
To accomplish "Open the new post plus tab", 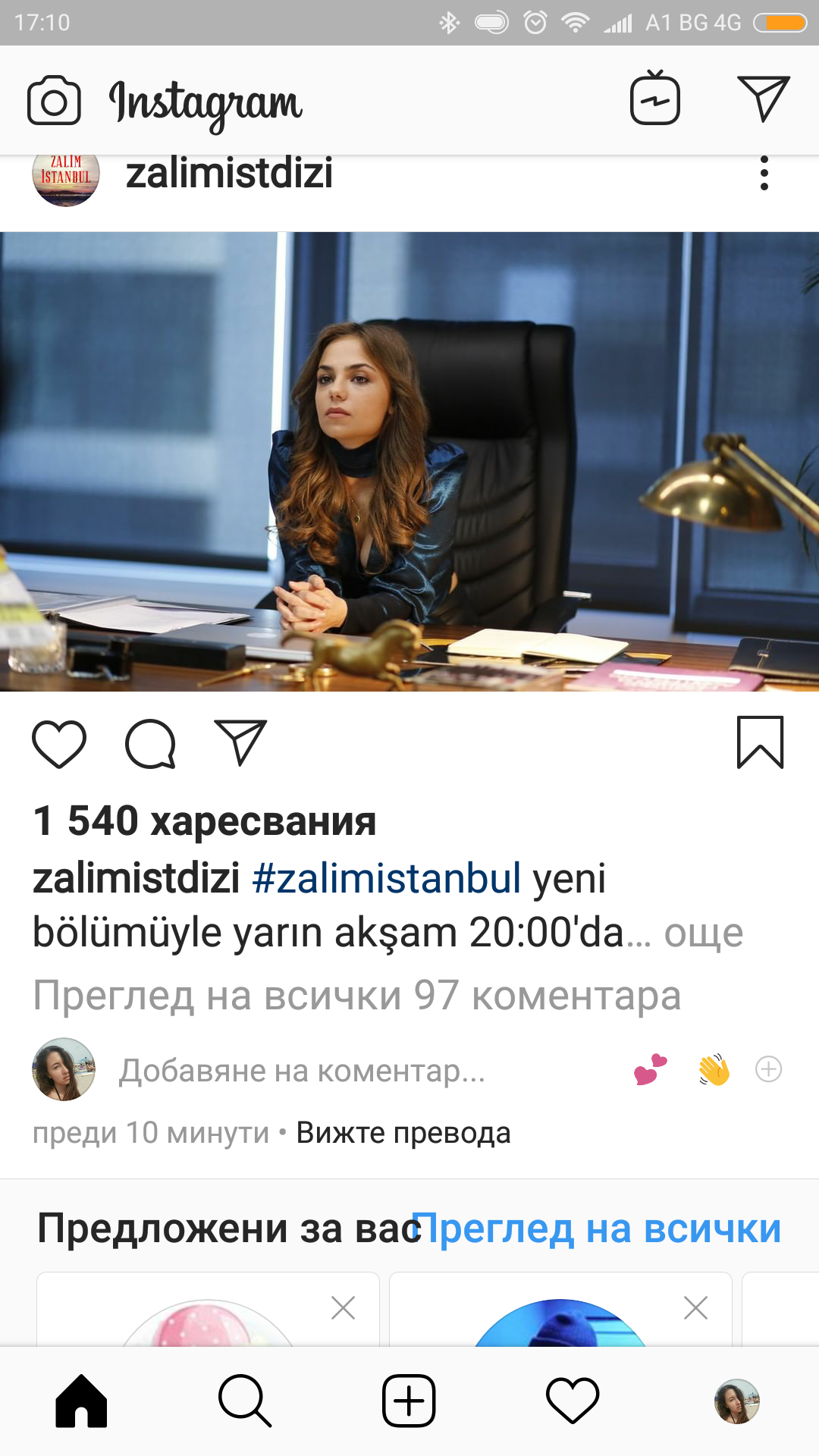I will pyautogui.click(x=409, y=1401).
